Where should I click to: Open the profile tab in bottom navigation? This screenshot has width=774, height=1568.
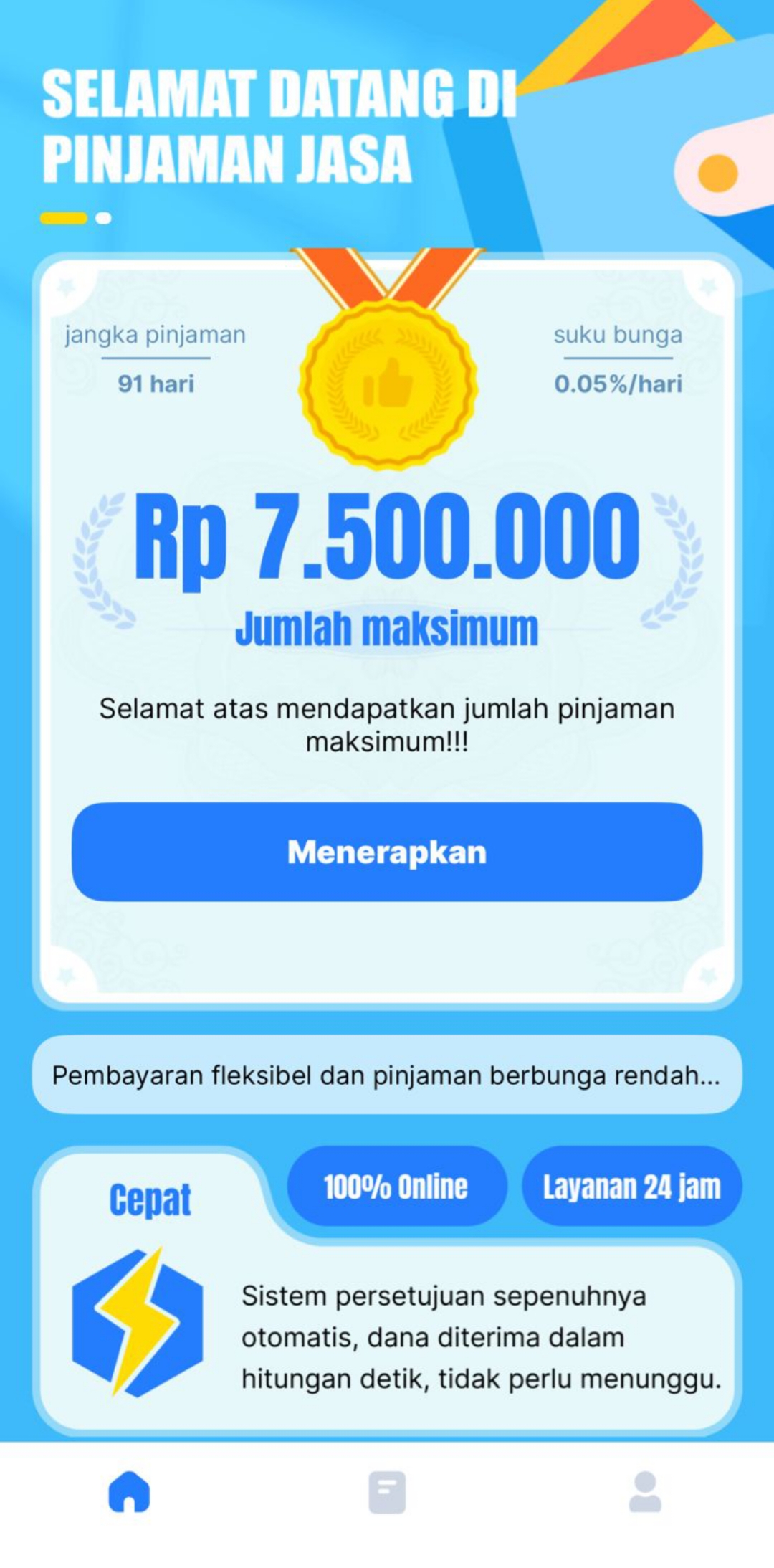pyautogui.click(x=645, y=1491)
